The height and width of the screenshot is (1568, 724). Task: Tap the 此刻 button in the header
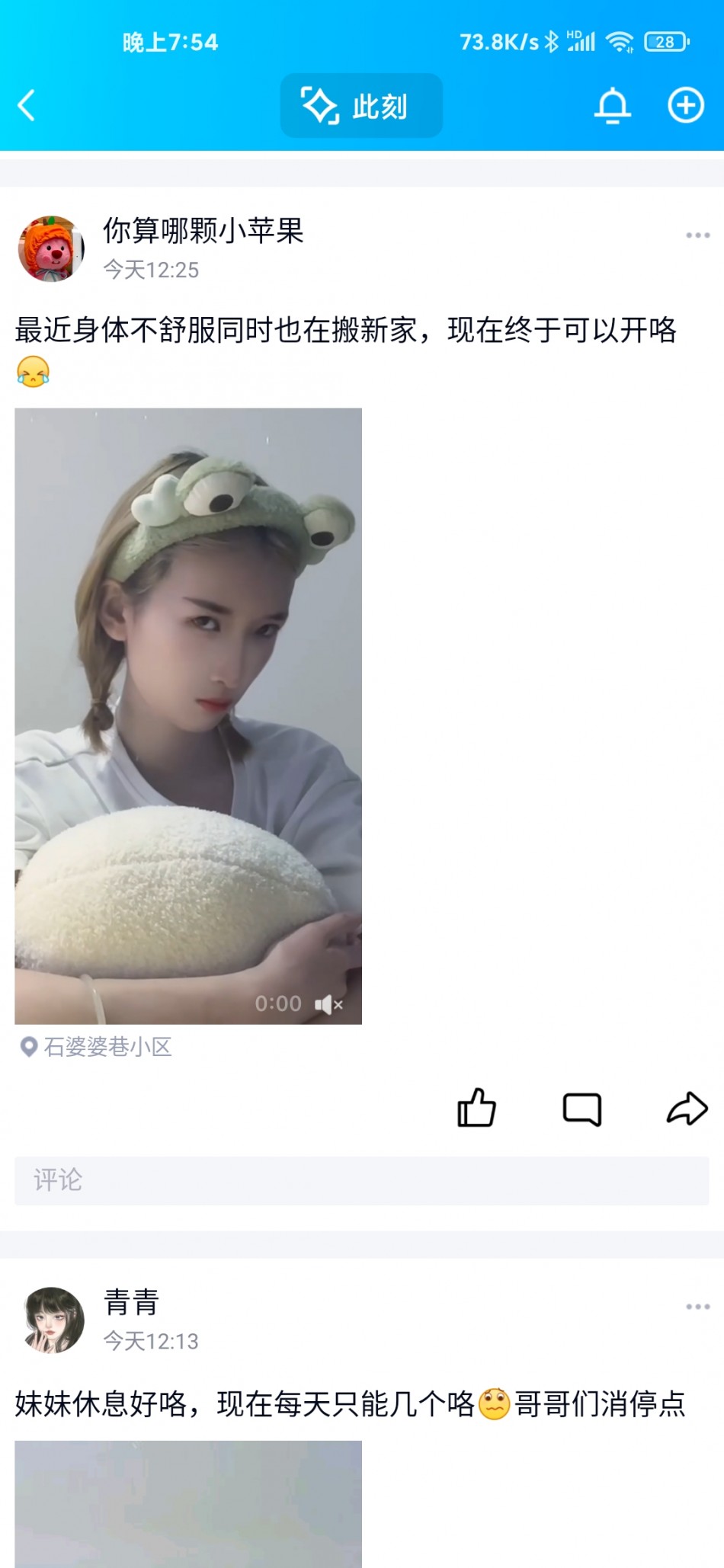361,106
